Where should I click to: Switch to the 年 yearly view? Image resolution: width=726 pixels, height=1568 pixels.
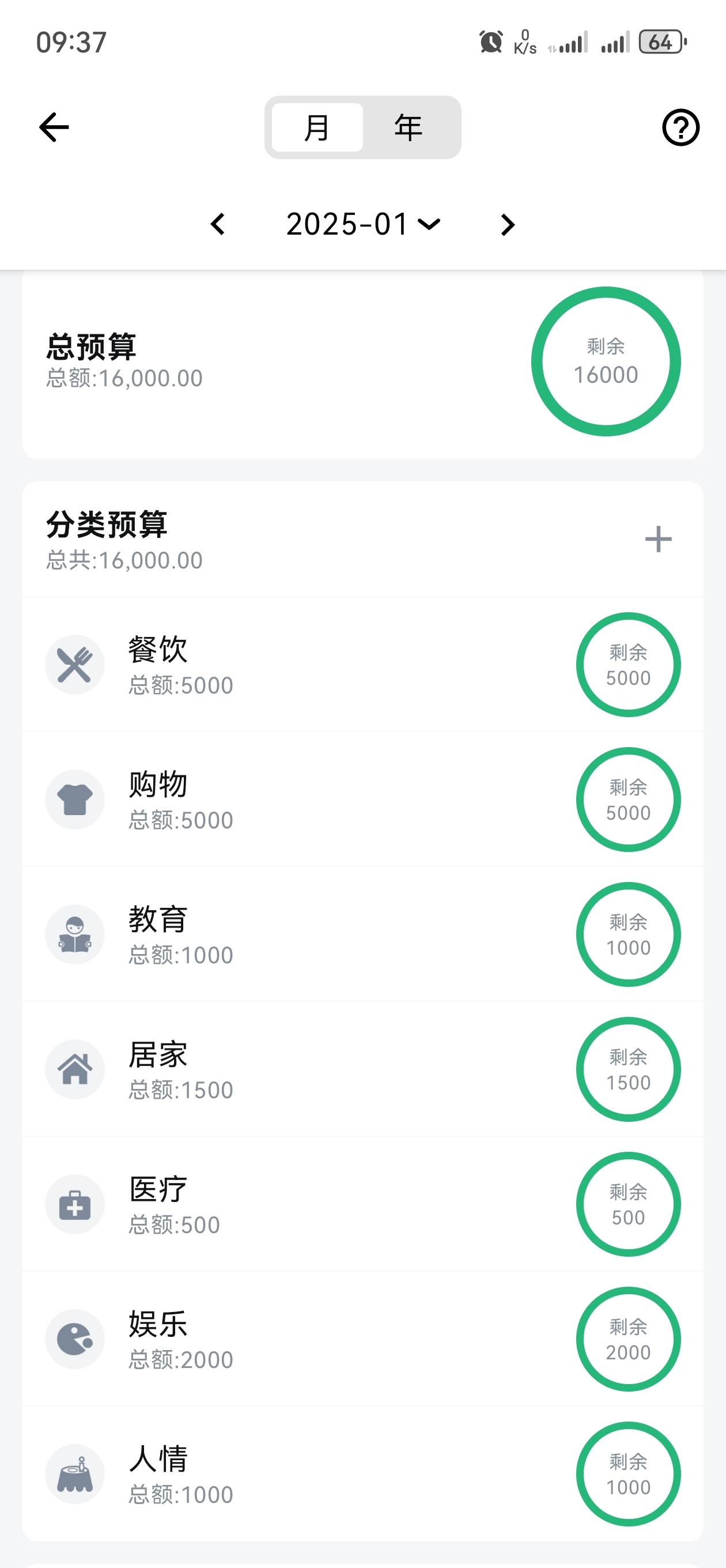coord(409,127)
